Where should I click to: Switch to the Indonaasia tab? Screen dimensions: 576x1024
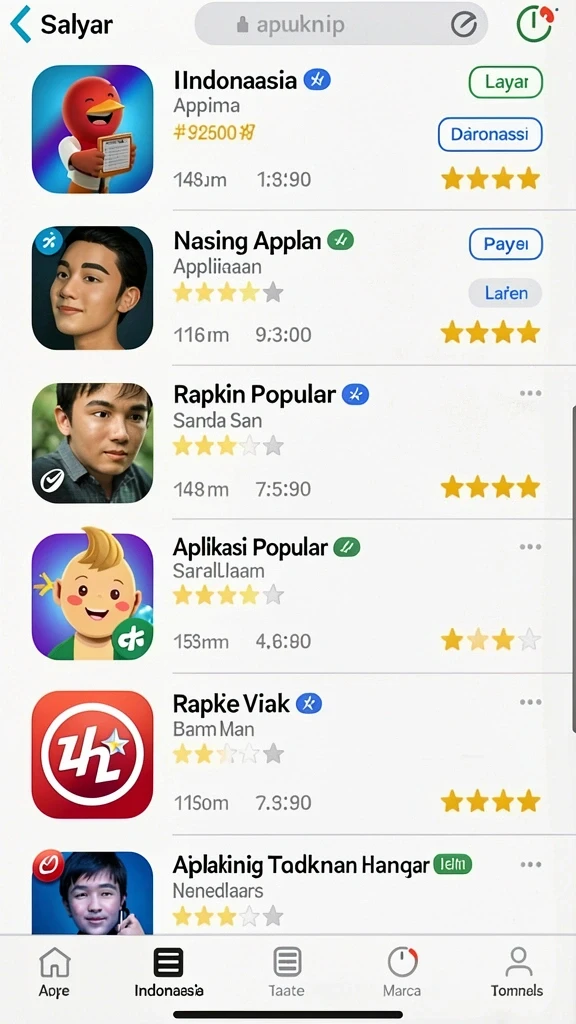point(168,972)
